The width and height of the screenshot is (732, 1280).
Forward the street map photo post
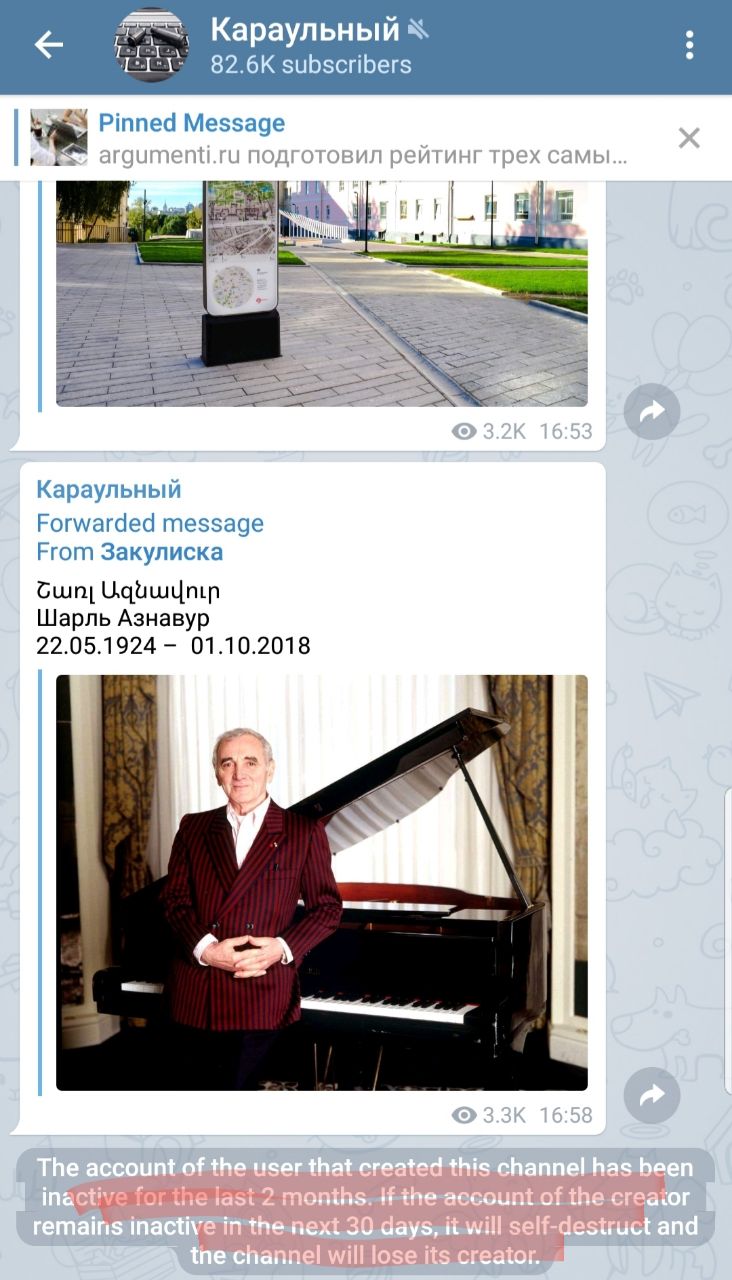click(652, 411)
